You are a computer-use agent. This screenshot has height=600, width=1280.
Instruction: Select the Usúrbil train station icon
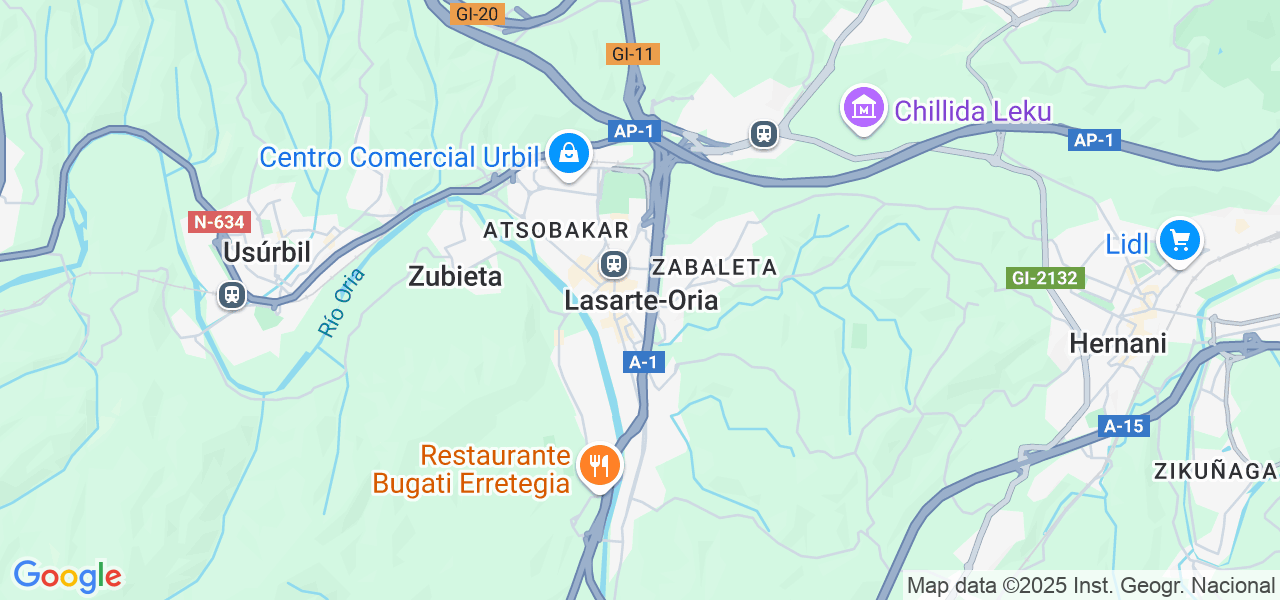point(232,295)
